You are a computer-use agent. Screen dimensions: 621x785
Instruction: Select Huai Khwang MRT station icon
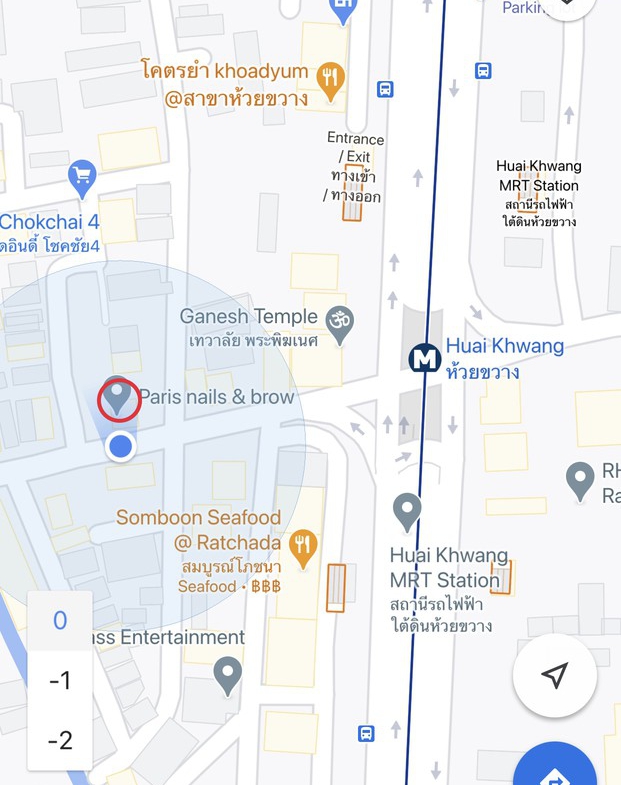click(x=426, y=357)
